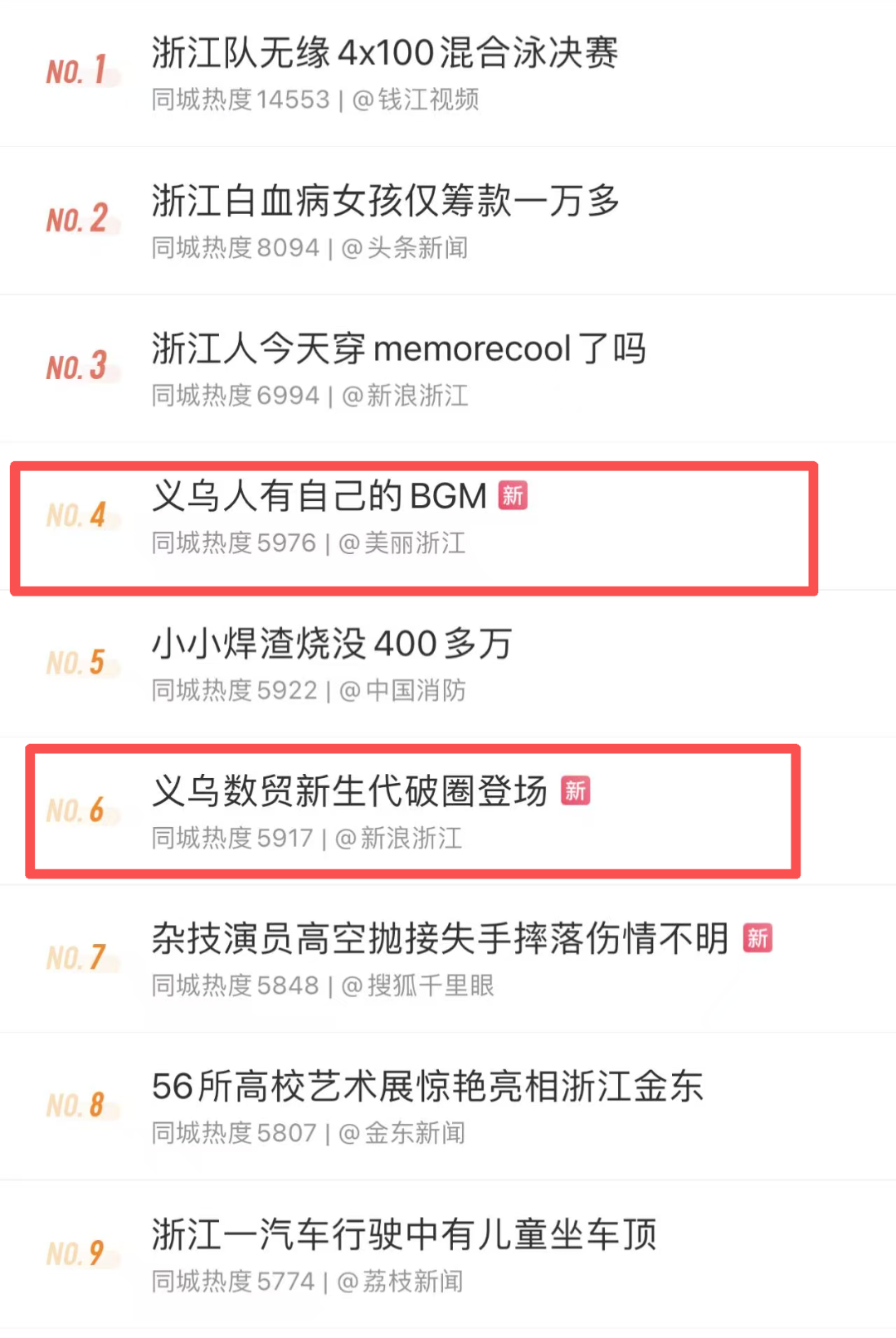View the 杂技演员高空抛接失手摔落伤情不明 topic
The image size is (896, 1338).
pyautogui.click(x=440, y=939)
